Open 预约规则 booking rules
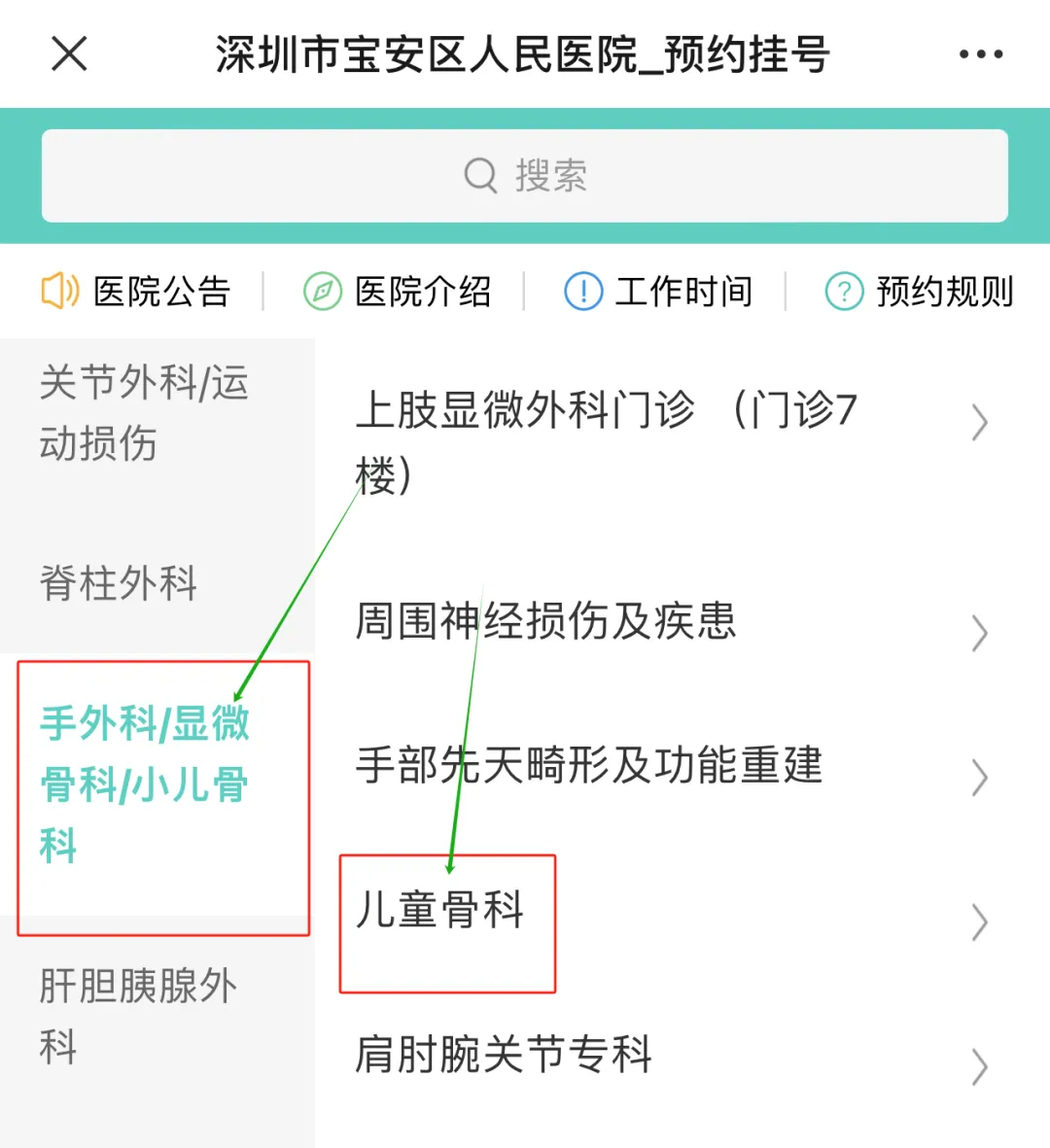Viewport: 1050px width, 1148px height. (919, 292)
